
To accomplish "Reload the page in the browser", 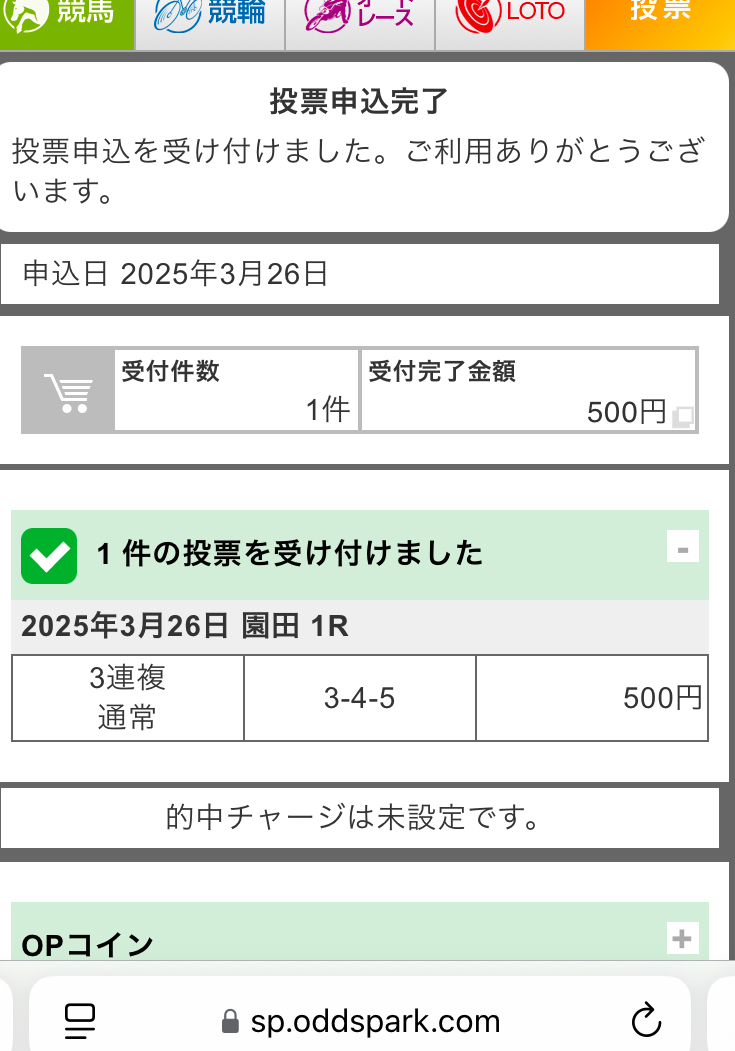I will tap(647, 1021).
